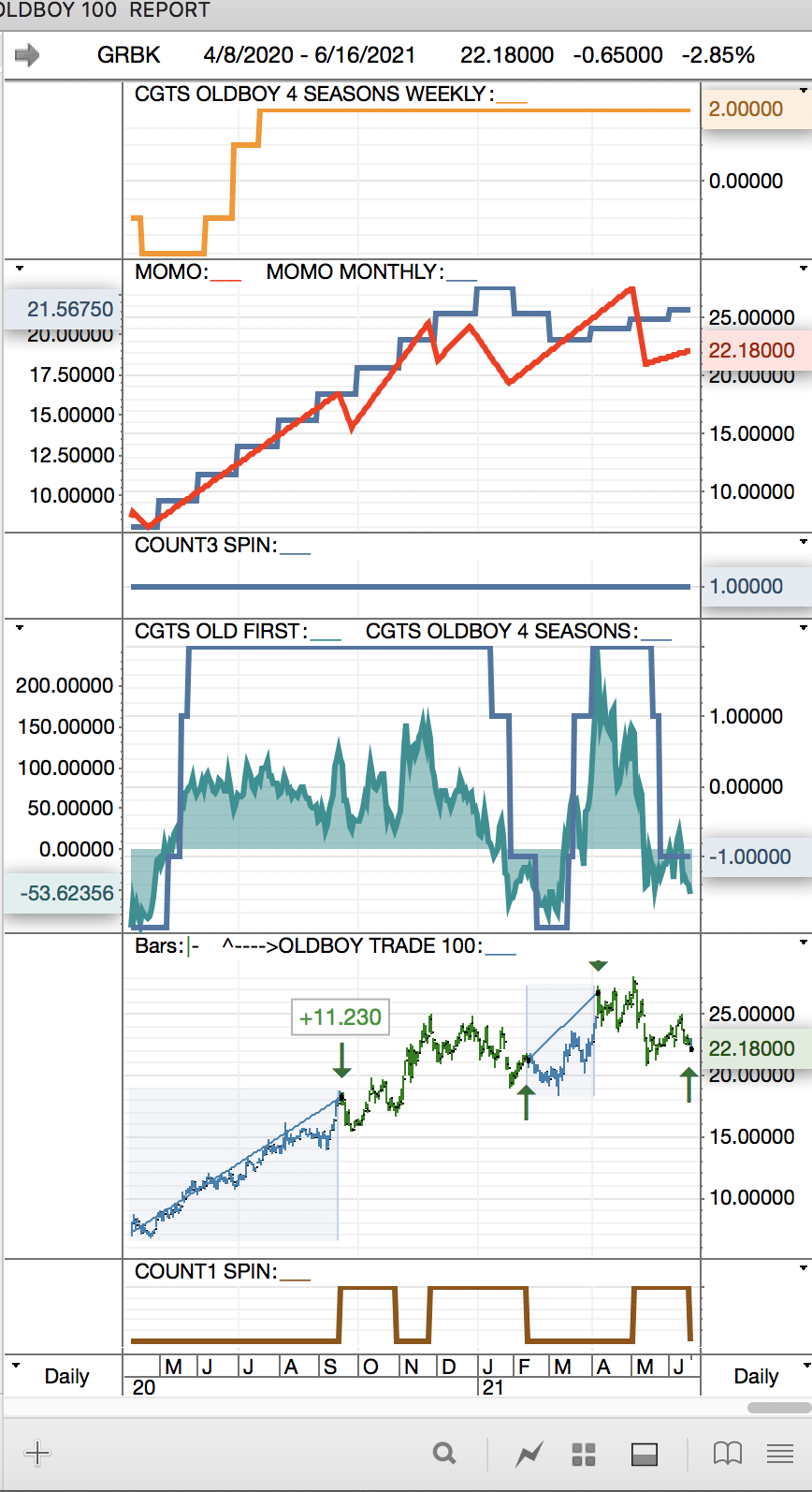Toggle the split panel view
Screen dimensions: 812x1492
pyautogui.click(x=645, y=1454)
